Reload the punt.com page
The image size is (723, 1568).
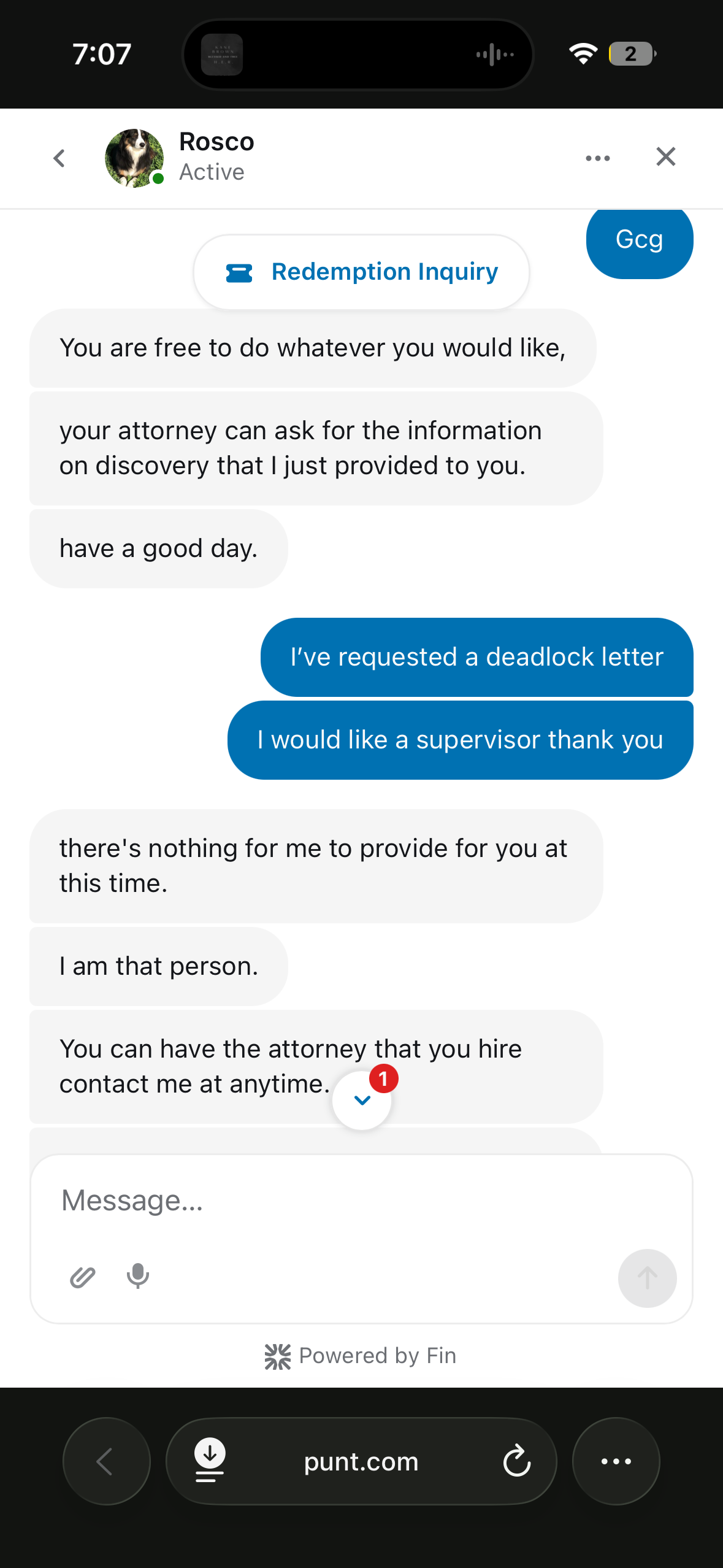click(x=516, y=1461)
